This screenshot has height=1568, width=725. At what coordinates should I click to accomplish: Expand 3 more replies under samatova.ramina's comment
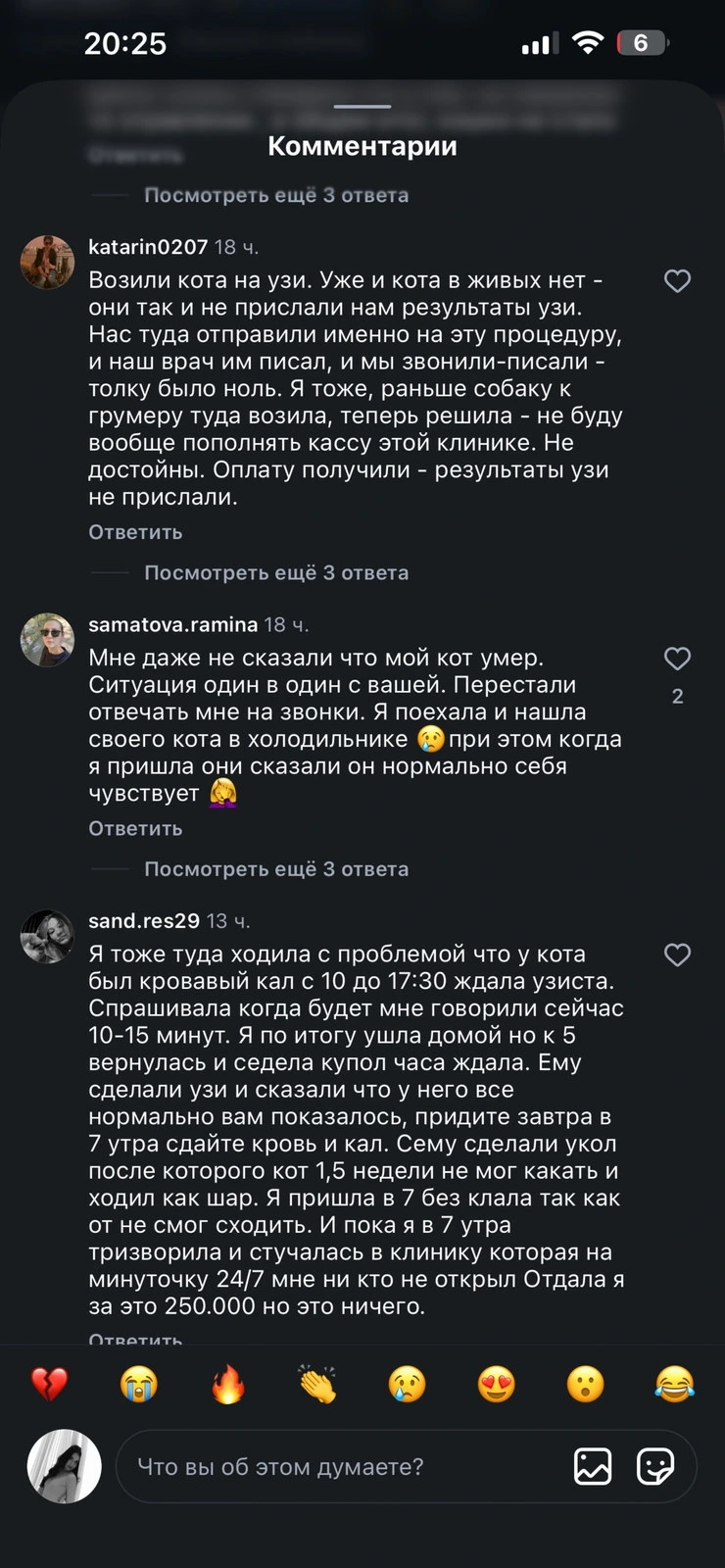click(x=276, y=868)
